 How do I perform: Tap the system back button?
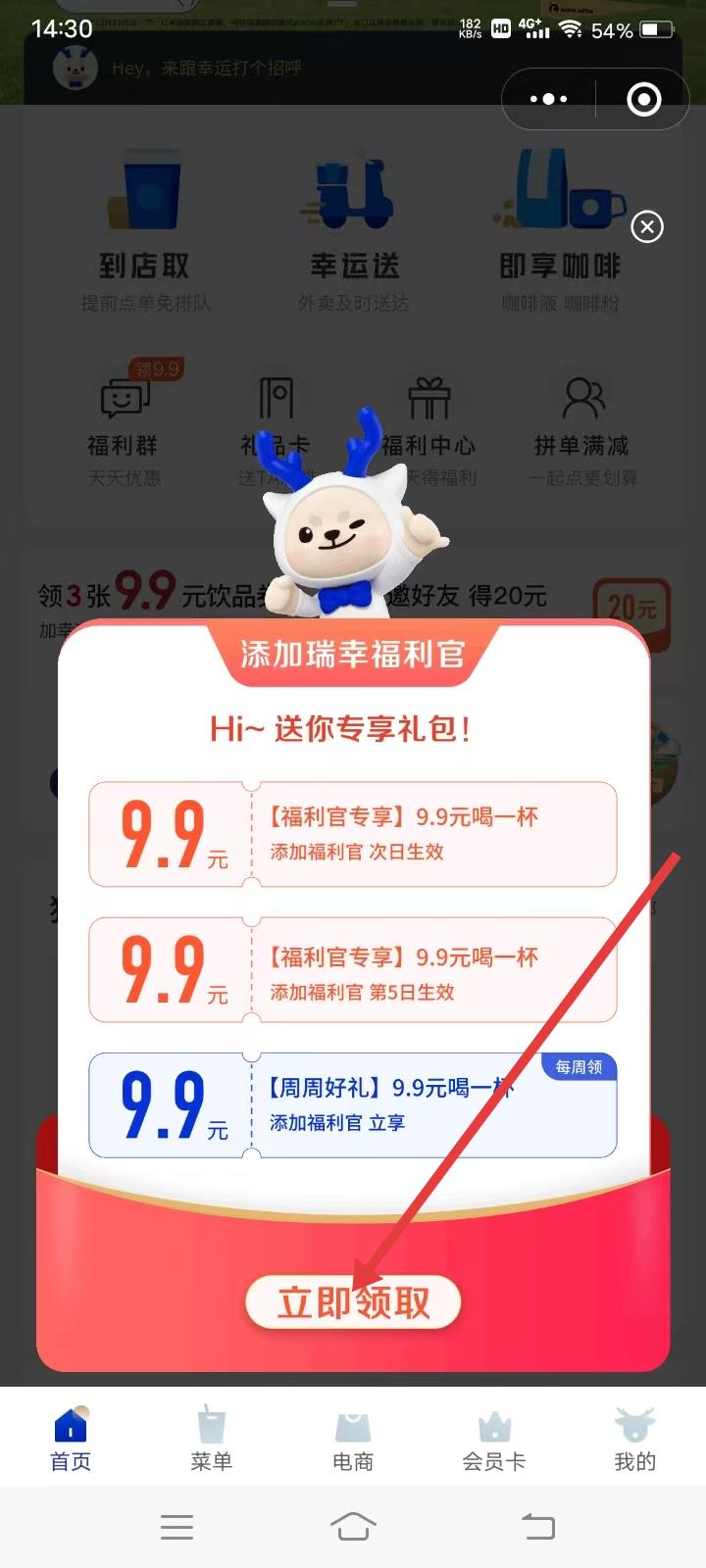(x=537, y=1526)
